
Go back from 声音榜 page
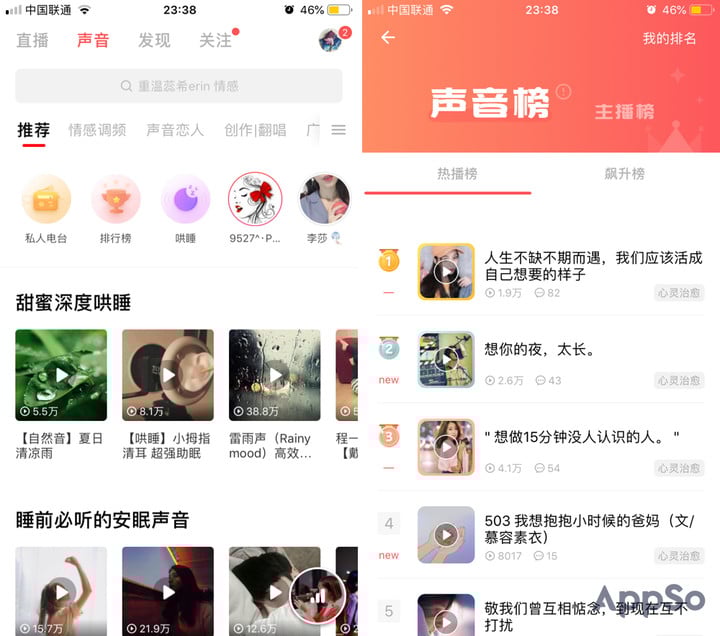(388, 38)
